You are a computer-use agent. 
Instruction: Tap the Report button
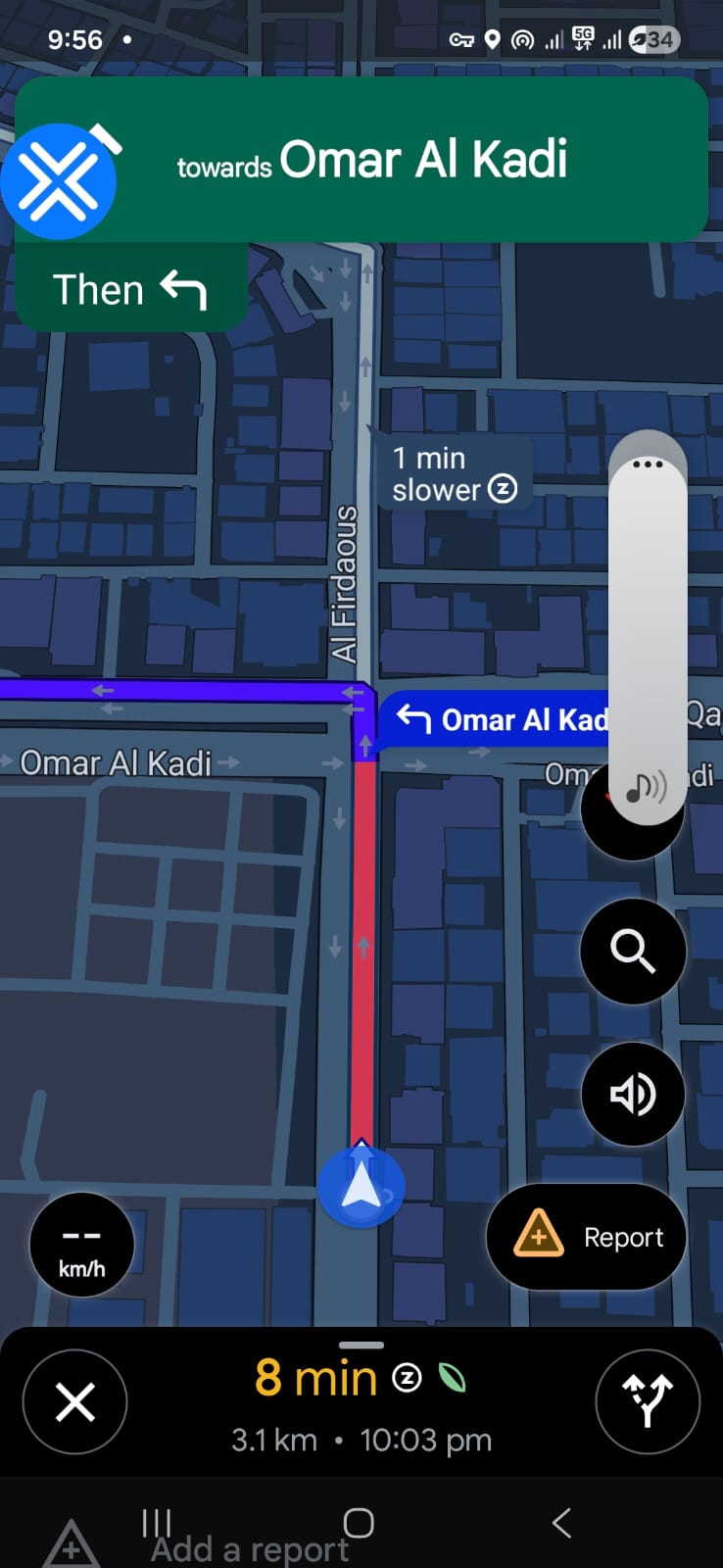pos(586,1237)
